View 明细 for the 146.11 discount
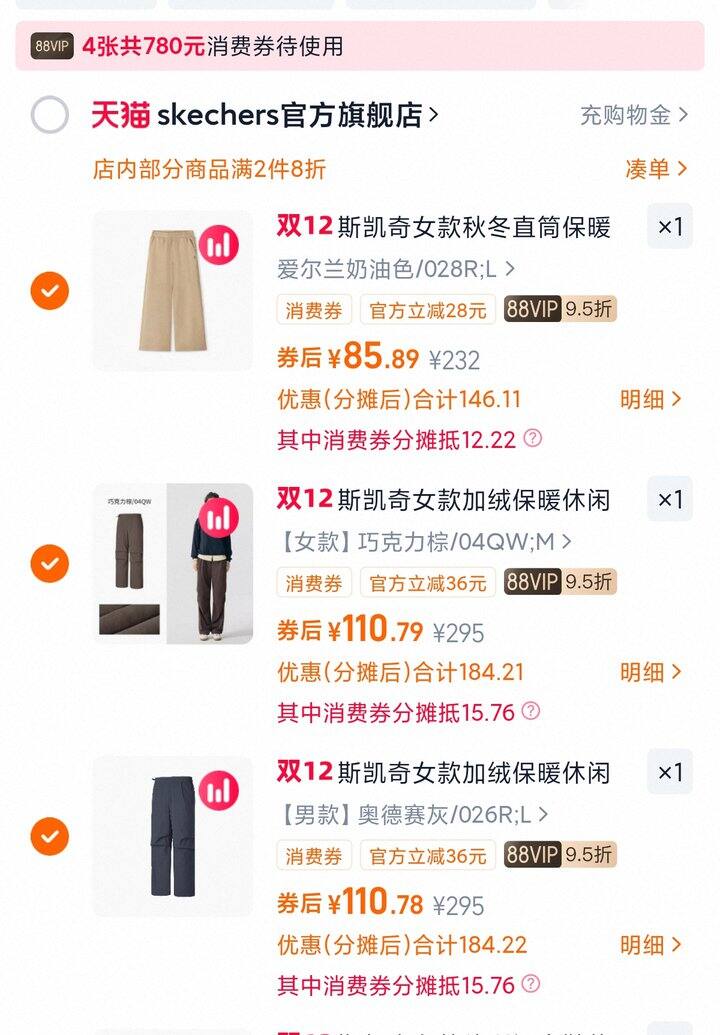 [x=650, y=400]
